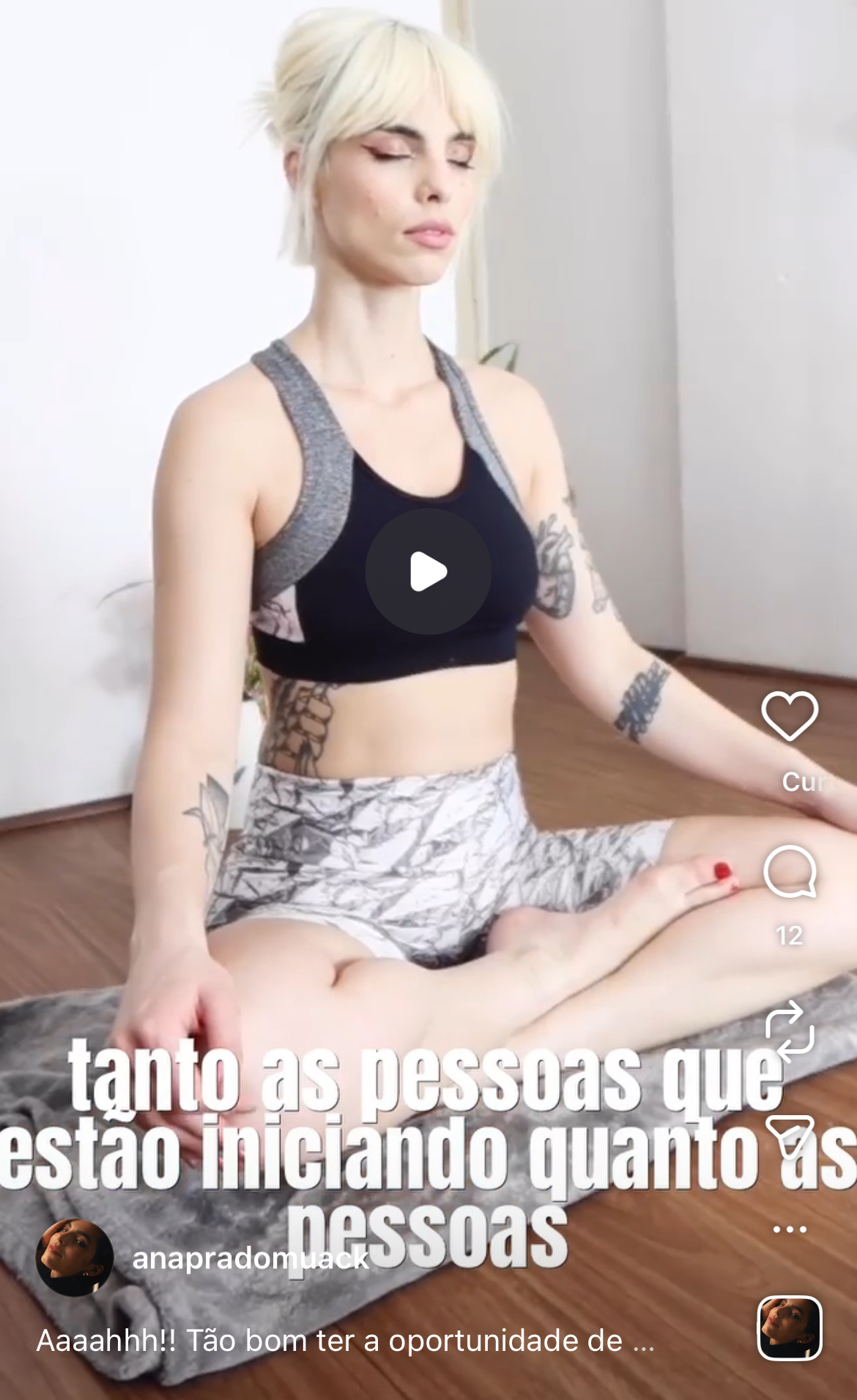Repost this reel with the arrows icon
The width and height of the screenshot is (857, 1400).
point(790,1031)
